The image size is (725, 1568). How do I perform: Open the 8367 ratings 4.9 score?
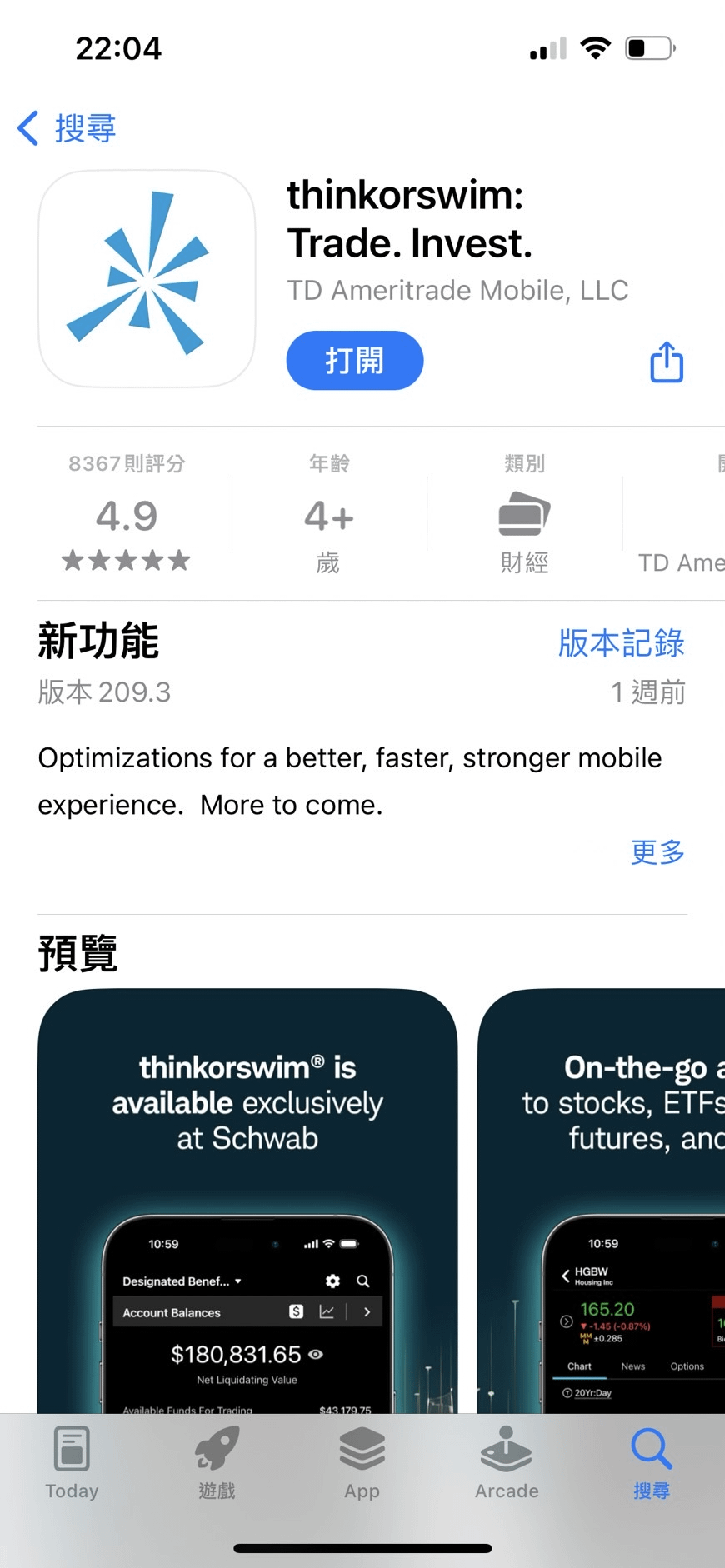coord(127,514)
